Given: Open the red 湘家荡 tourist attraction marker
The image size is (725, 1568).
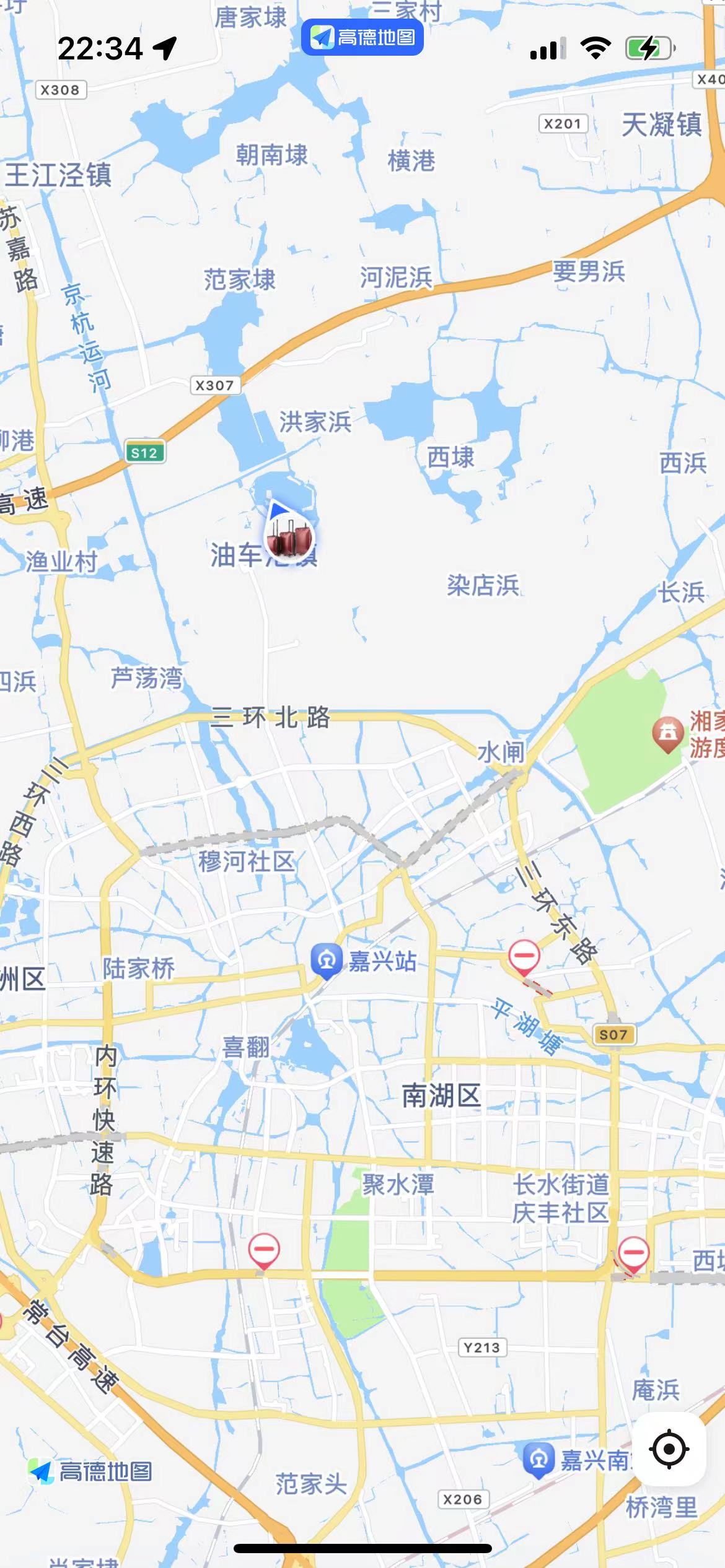Looking at the screenshot, I should click(x=667, y=733).
